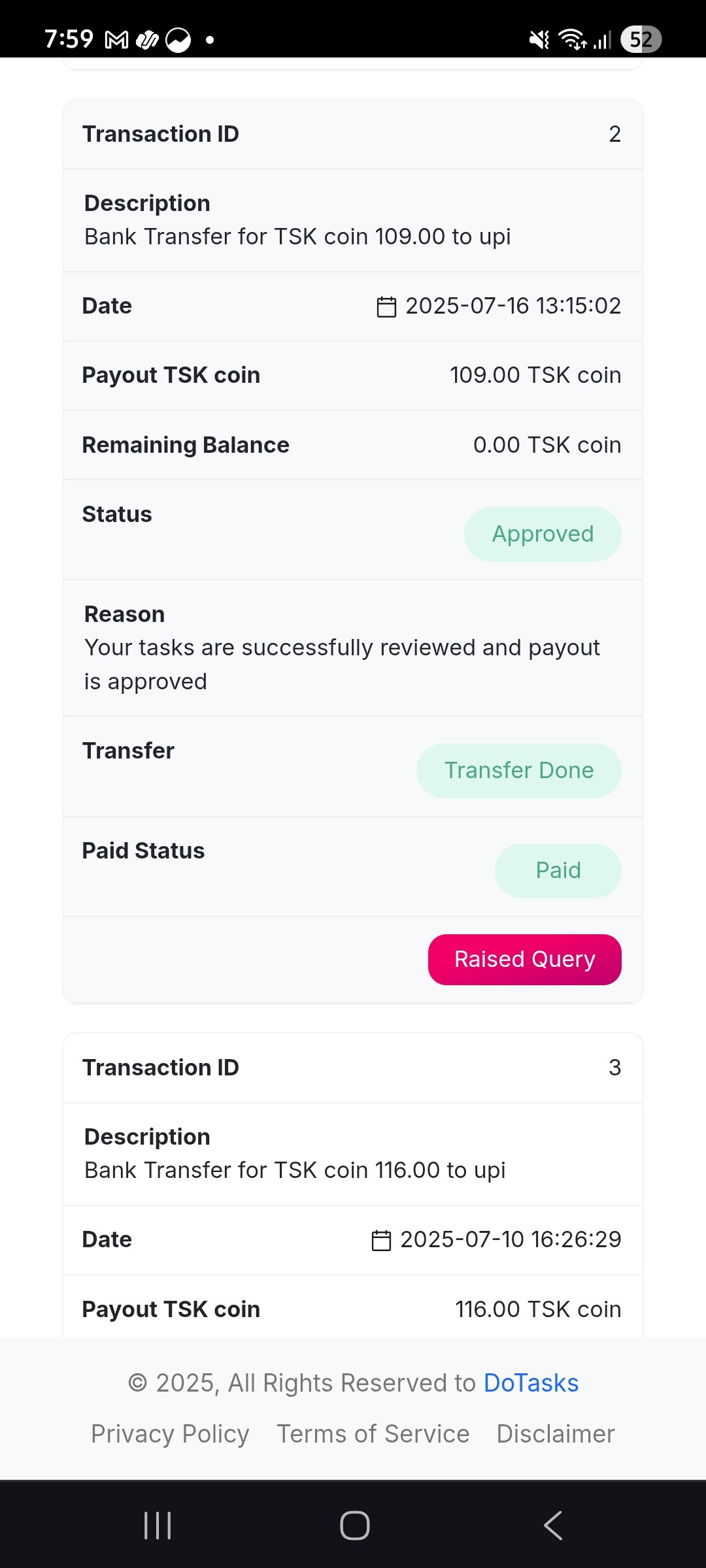Image resolution: width=706 pixels, height=1568 pixels.
Task: Open the DoTasks link in the footer
Action: 531,1383
